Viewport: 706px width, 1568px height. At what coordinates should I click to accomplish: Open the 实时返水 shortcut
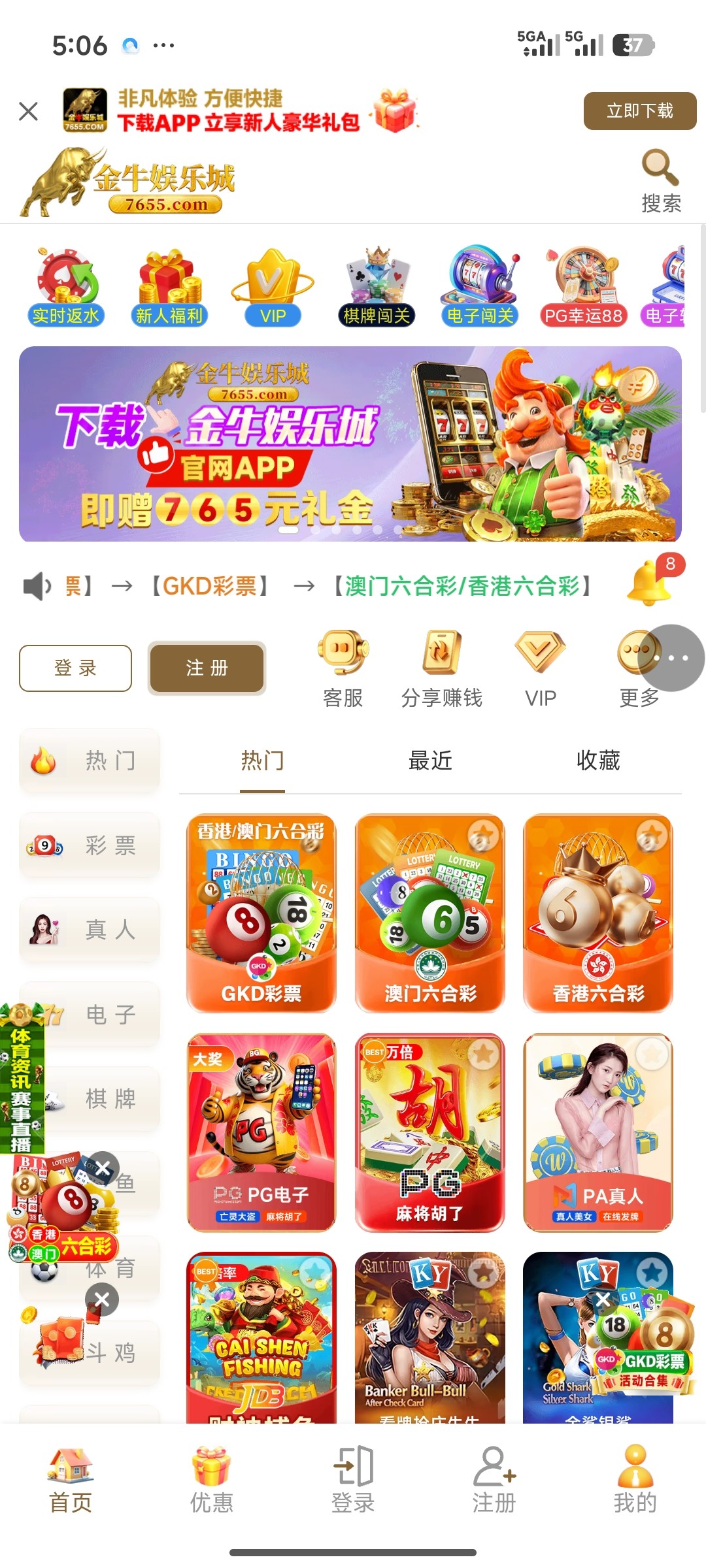coord(66,287)
